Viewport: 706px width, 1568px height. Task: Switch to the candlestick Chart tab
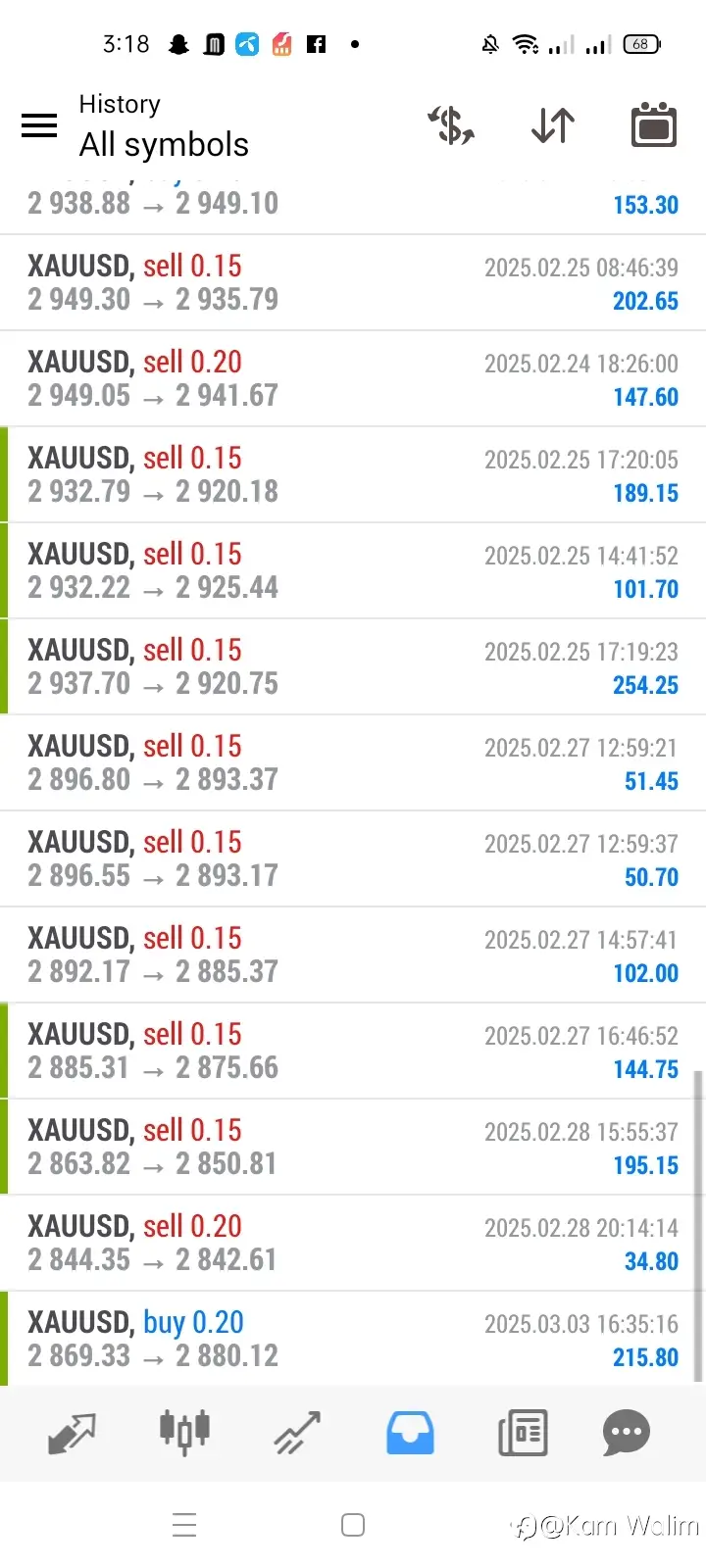tap(184, 1434)
